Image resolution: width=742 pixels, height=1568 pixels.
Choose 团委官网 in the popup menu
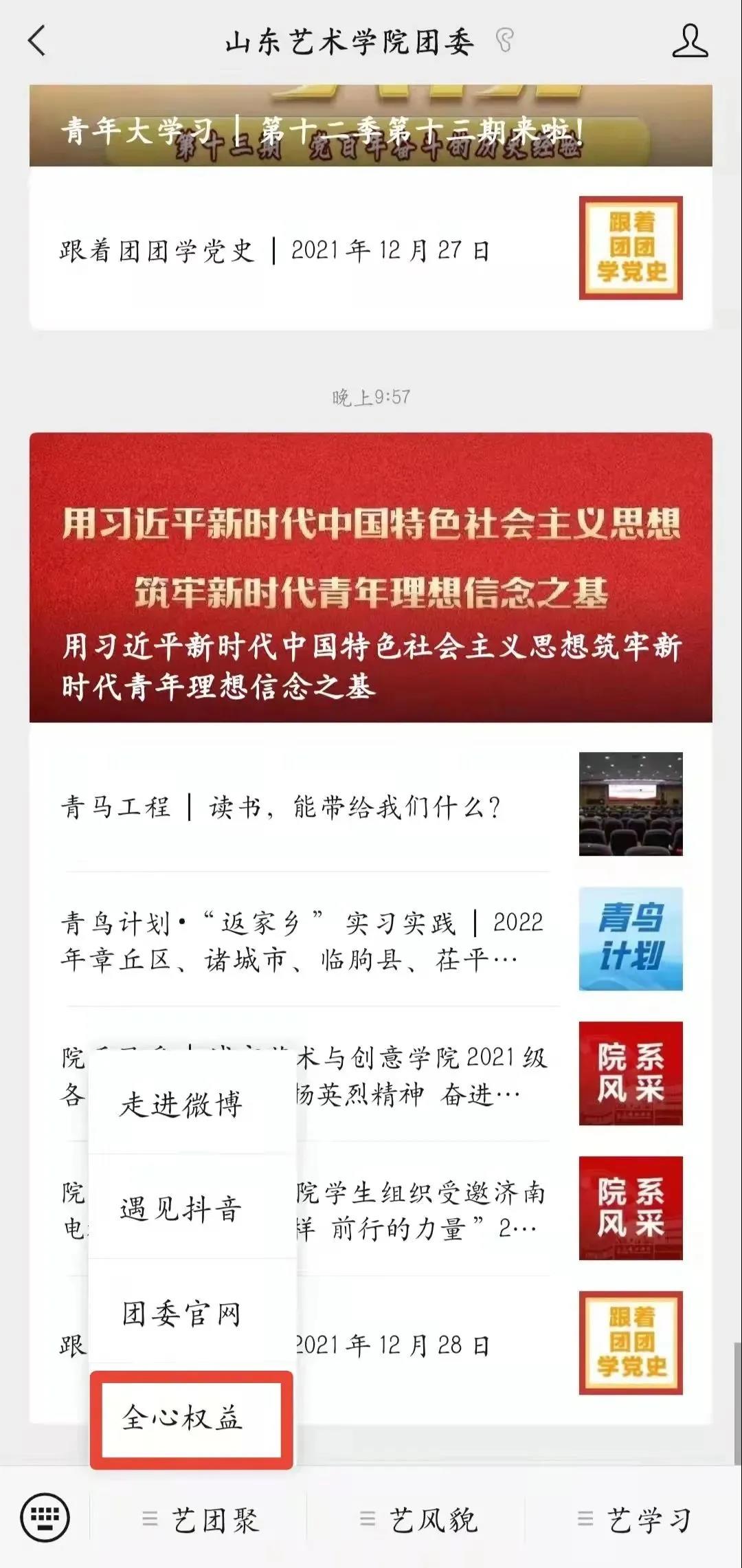coord(182,1314)
